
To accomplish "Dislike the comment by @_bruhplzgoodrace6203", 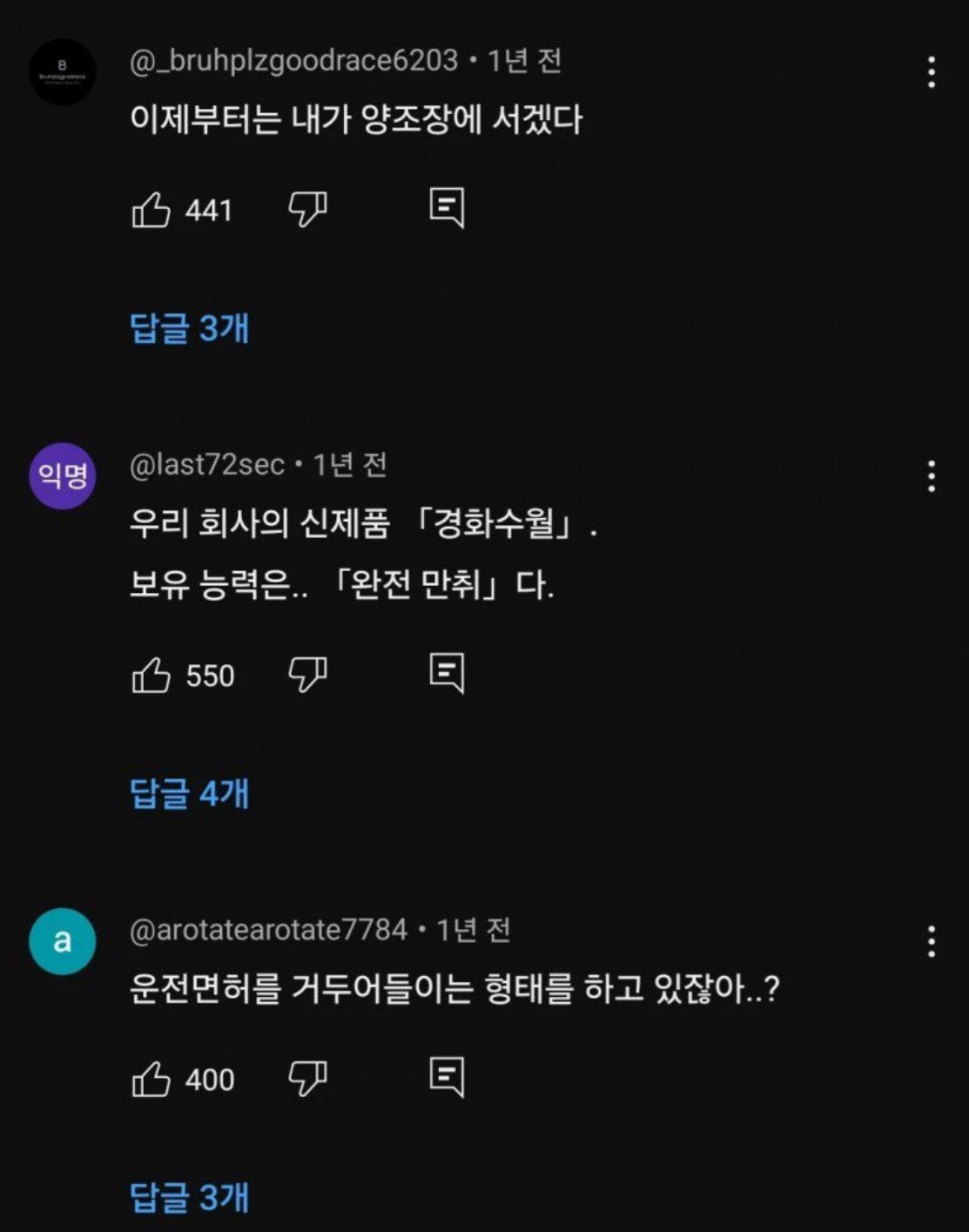I will coord(307,209).
